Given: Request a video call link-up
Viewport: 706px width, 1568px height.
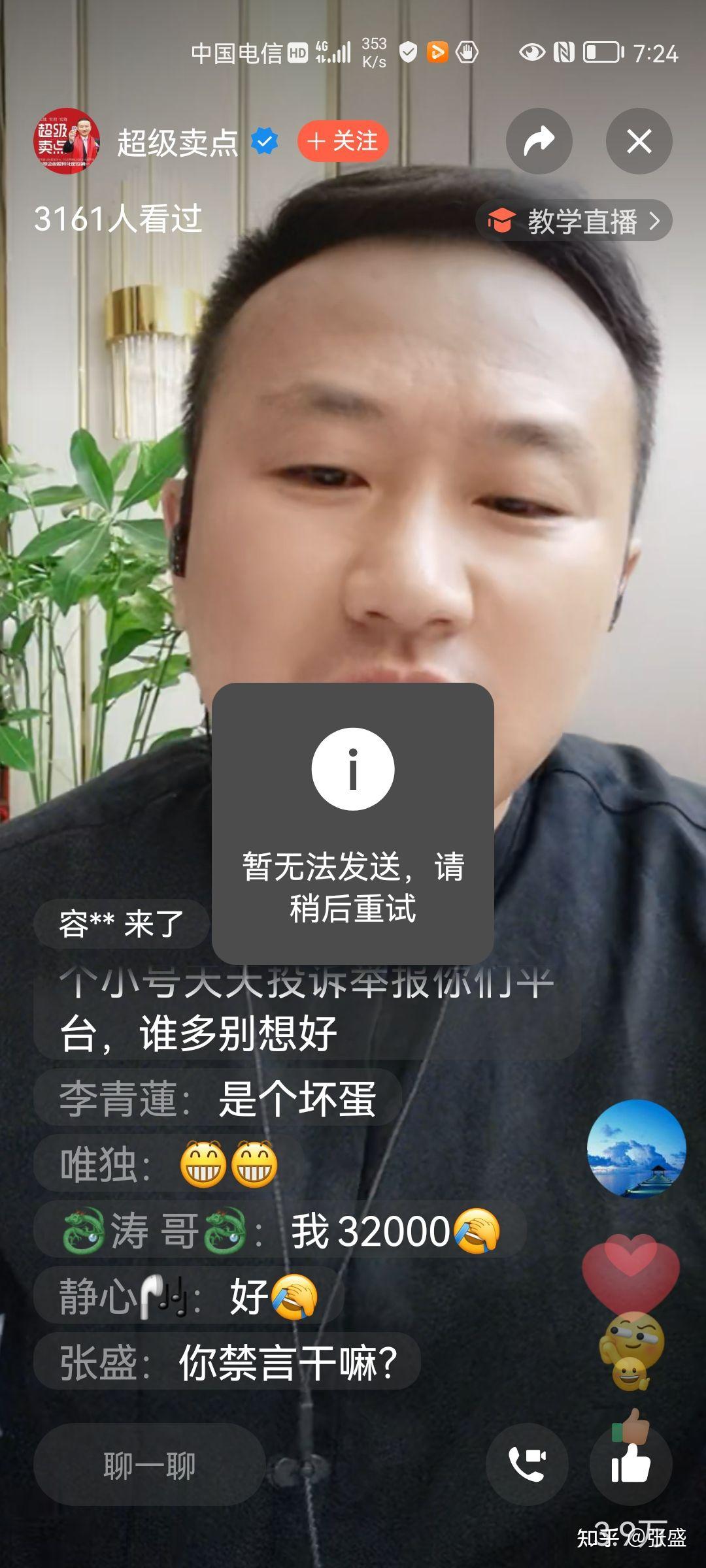Looking at the screenshot, I should (527, 1465).
